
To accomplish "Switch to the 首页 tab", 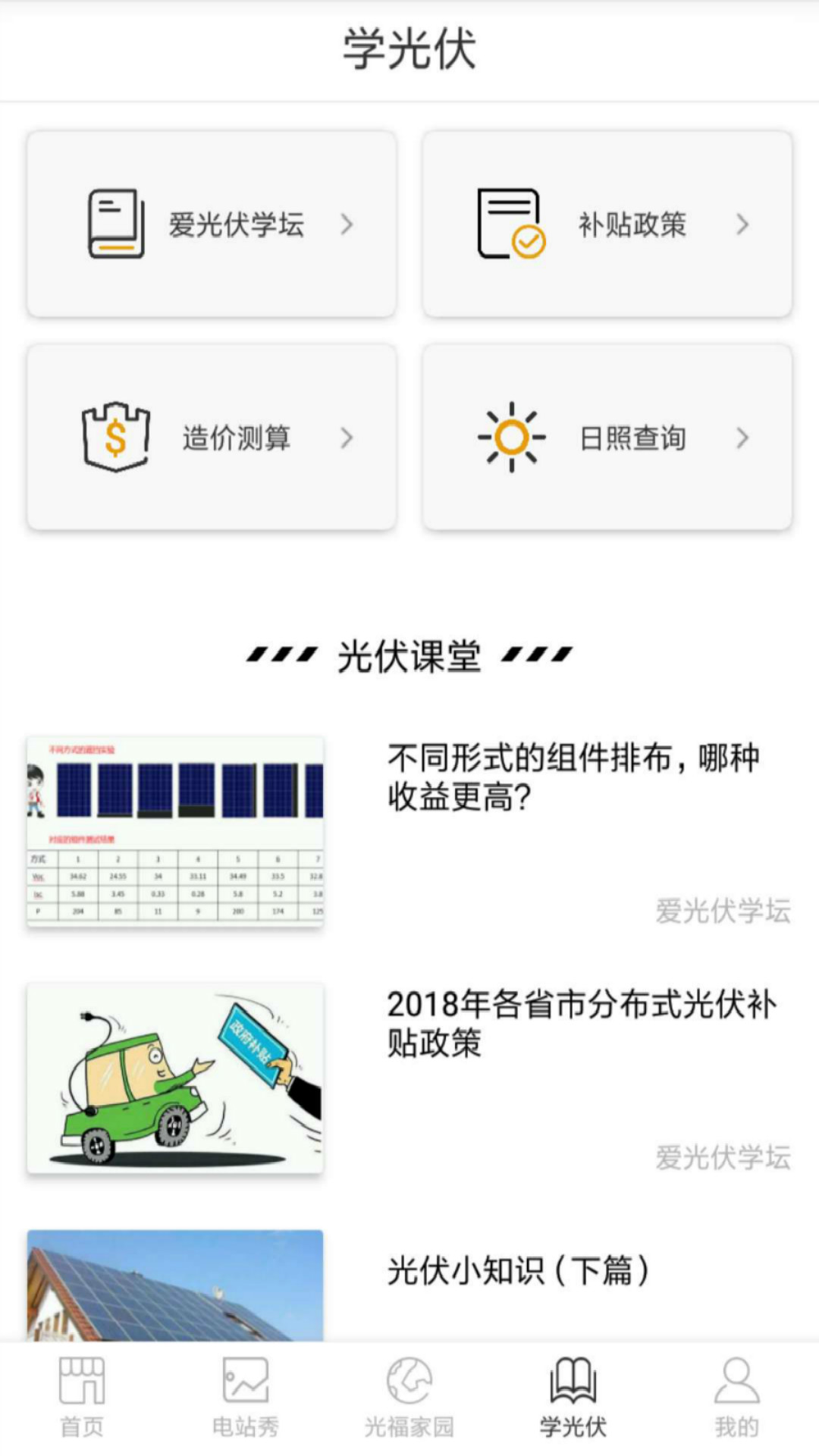I will point(82,1397).
